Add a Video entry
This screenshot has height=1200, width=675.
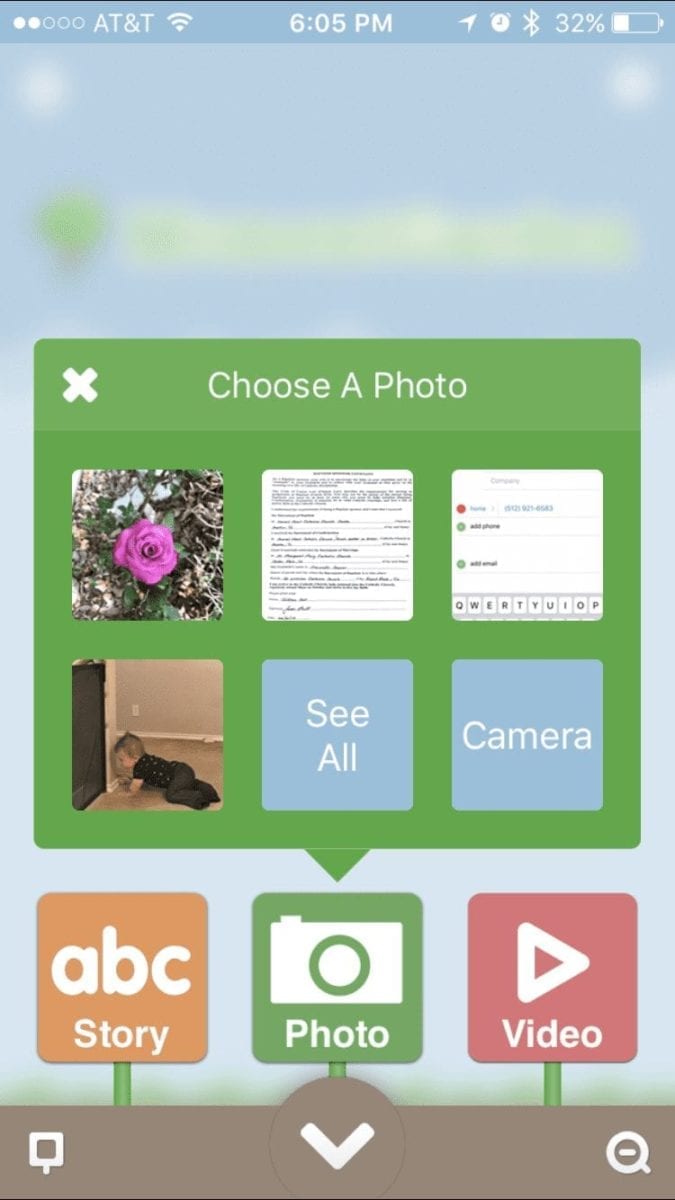pos(552,977)
